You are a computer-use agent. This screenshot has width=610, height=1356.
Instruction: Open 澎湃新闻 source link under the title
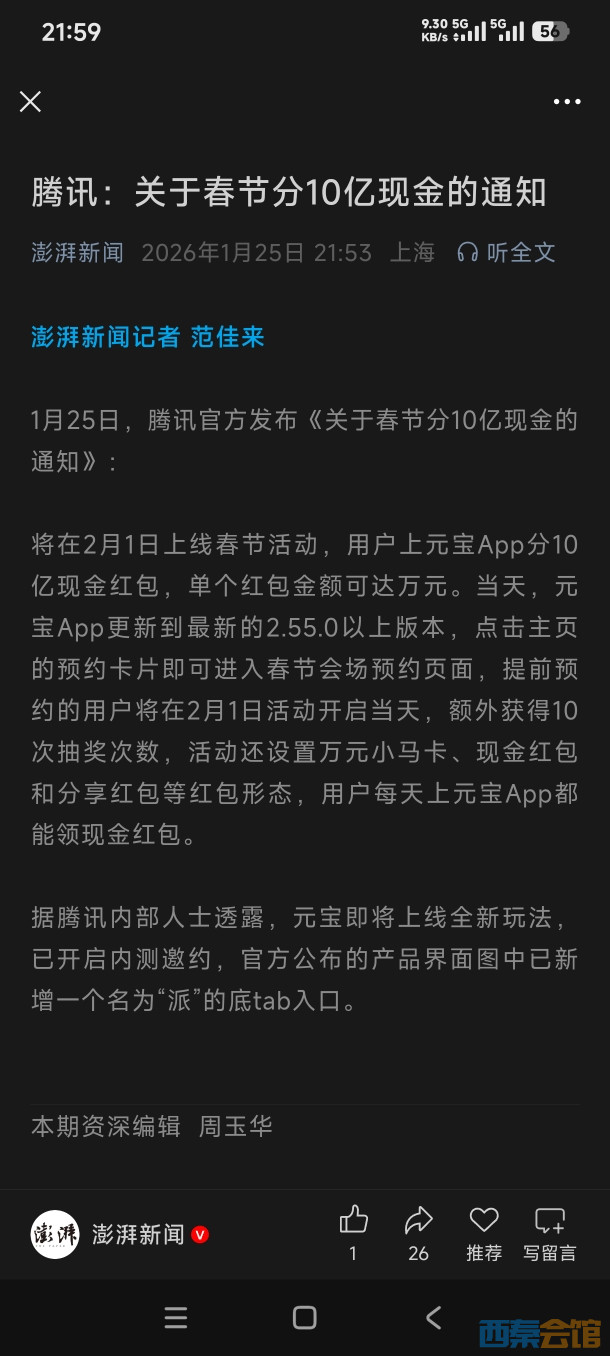[x=77, y=252]
